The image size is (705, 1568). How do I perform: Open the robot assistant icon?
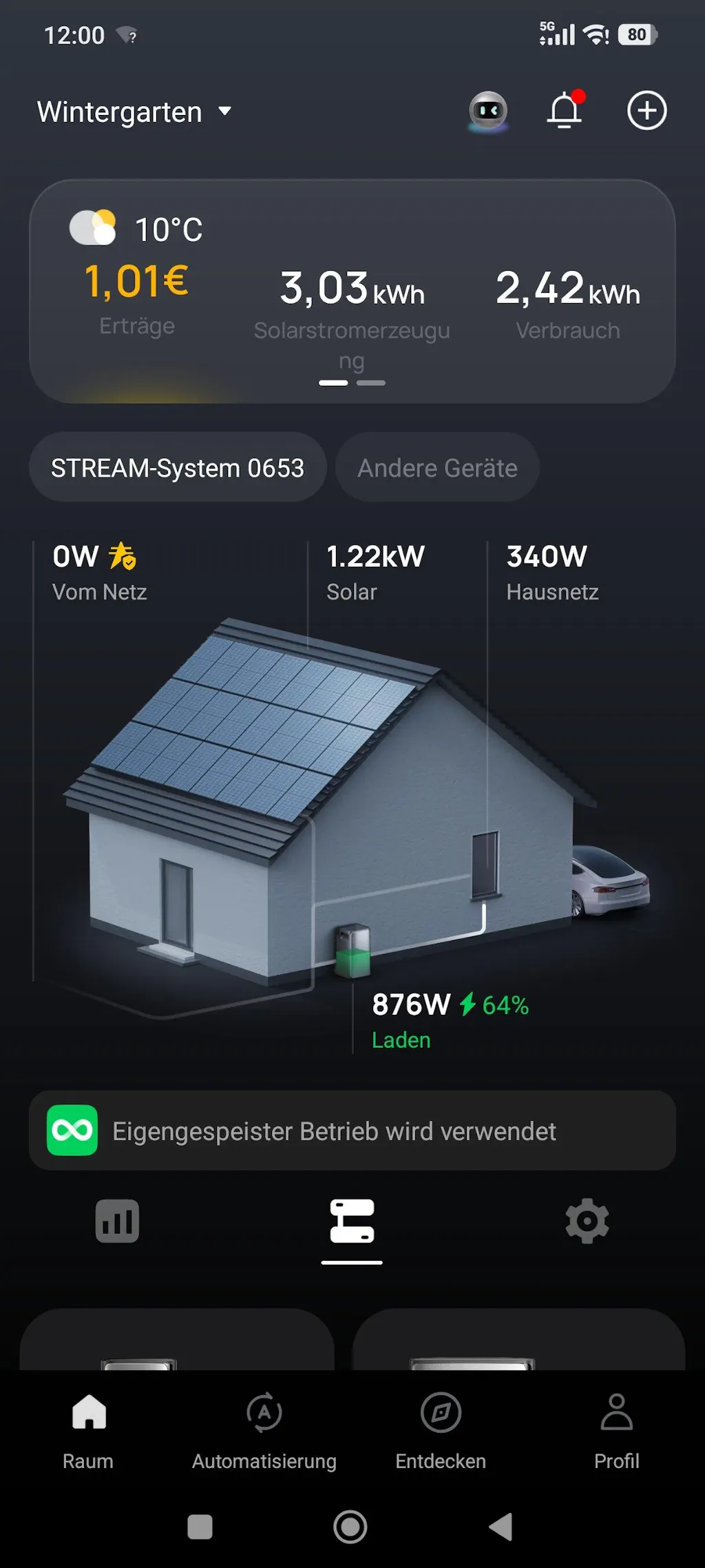point(488,111)
